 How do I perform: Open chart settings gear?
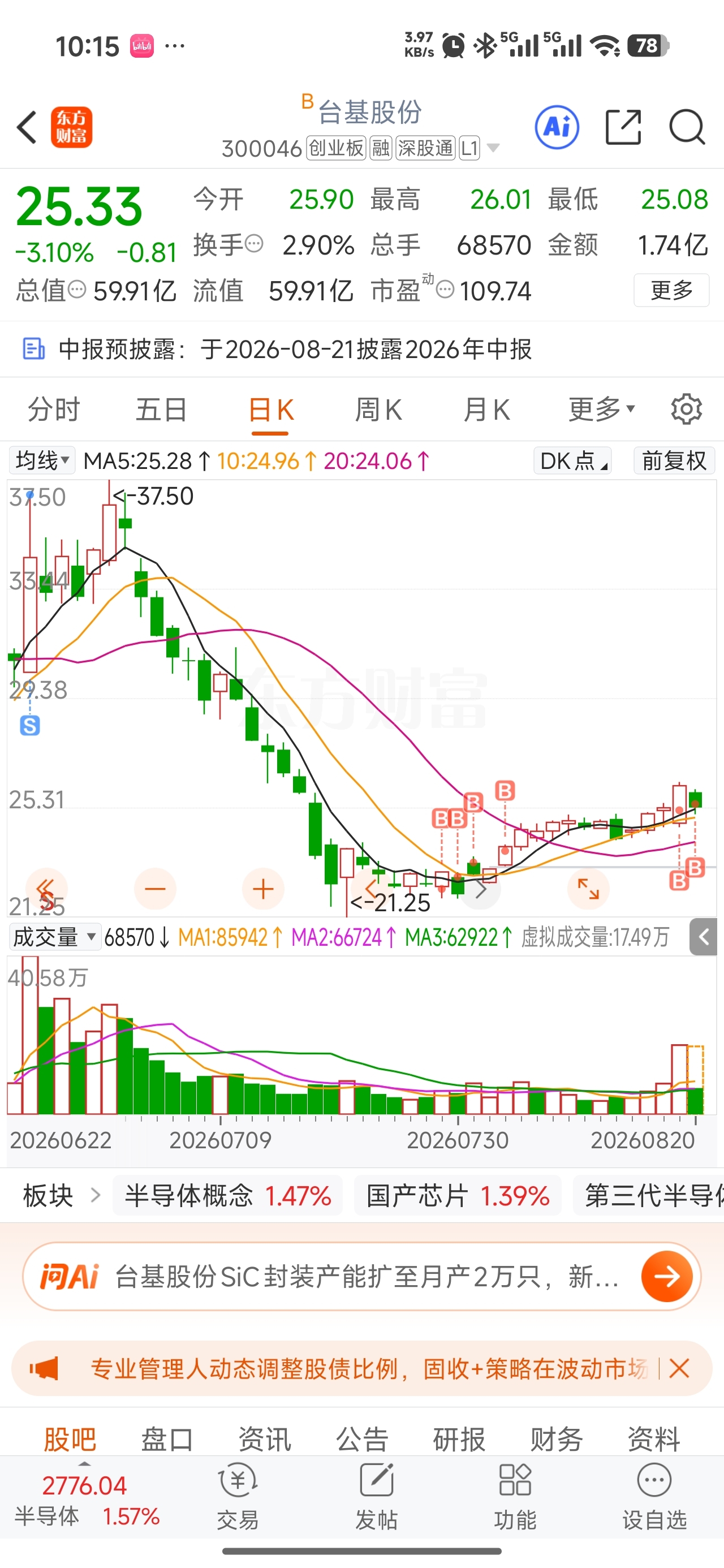[x=686, y=409]
